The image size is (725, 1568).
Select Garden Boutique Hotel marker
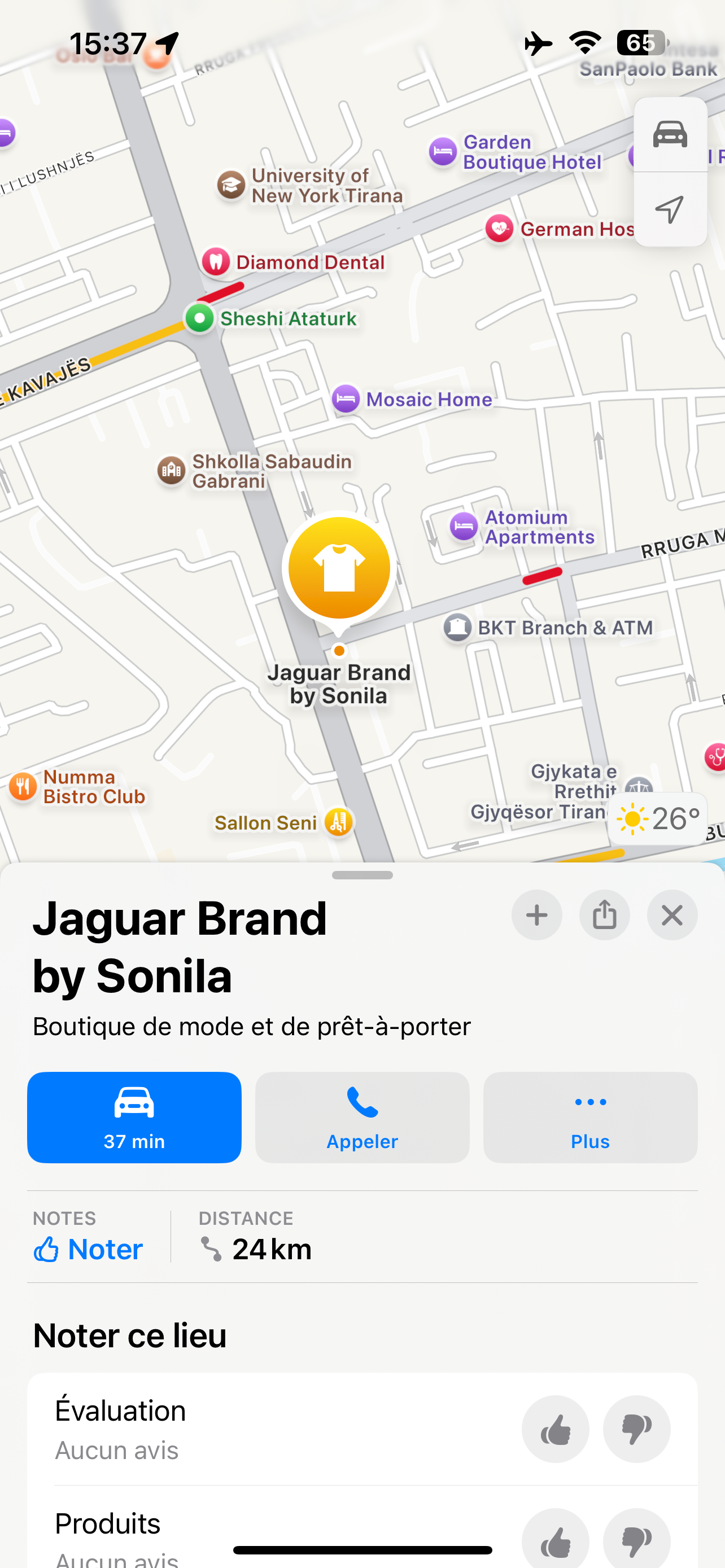[443, 152]
